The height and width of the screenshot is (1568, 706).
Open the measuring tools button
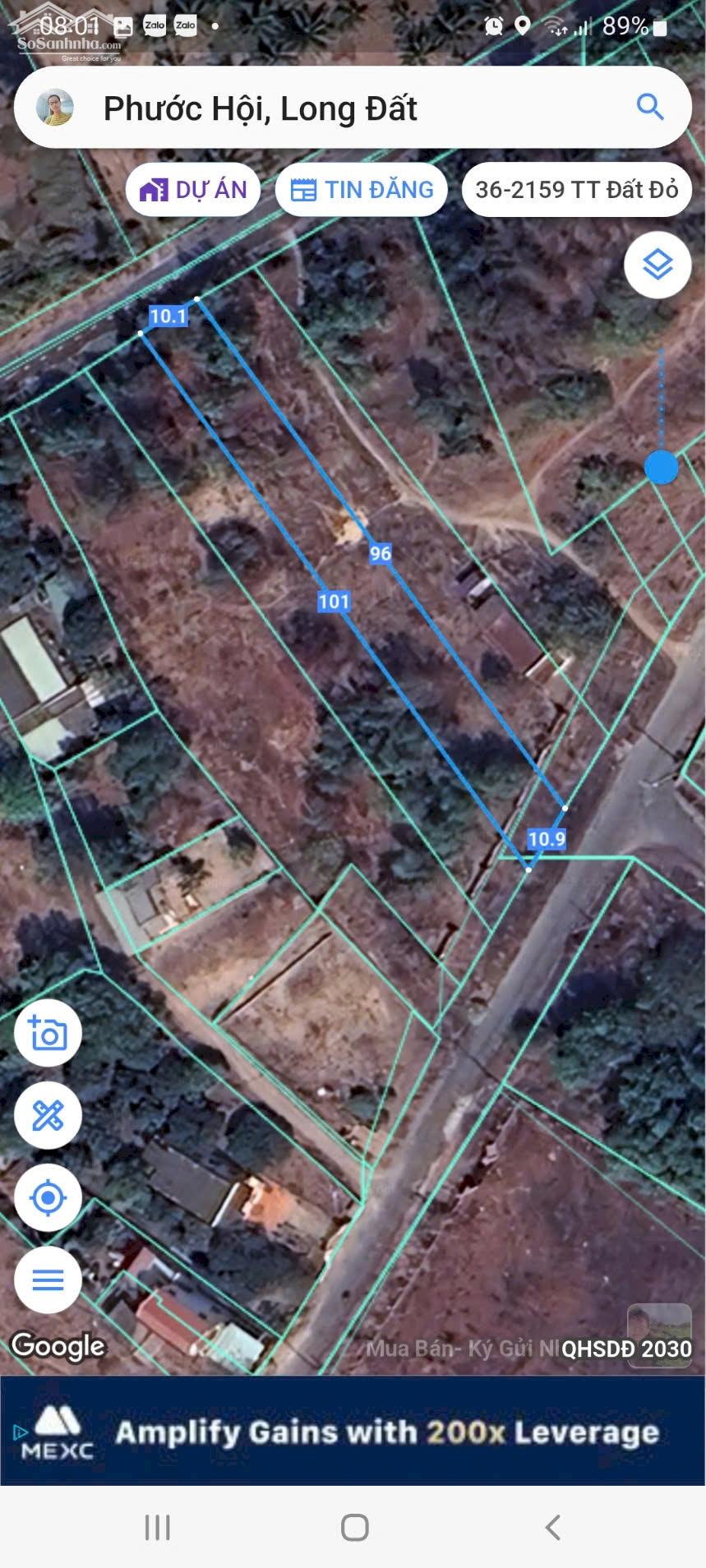click(48, 1115)
